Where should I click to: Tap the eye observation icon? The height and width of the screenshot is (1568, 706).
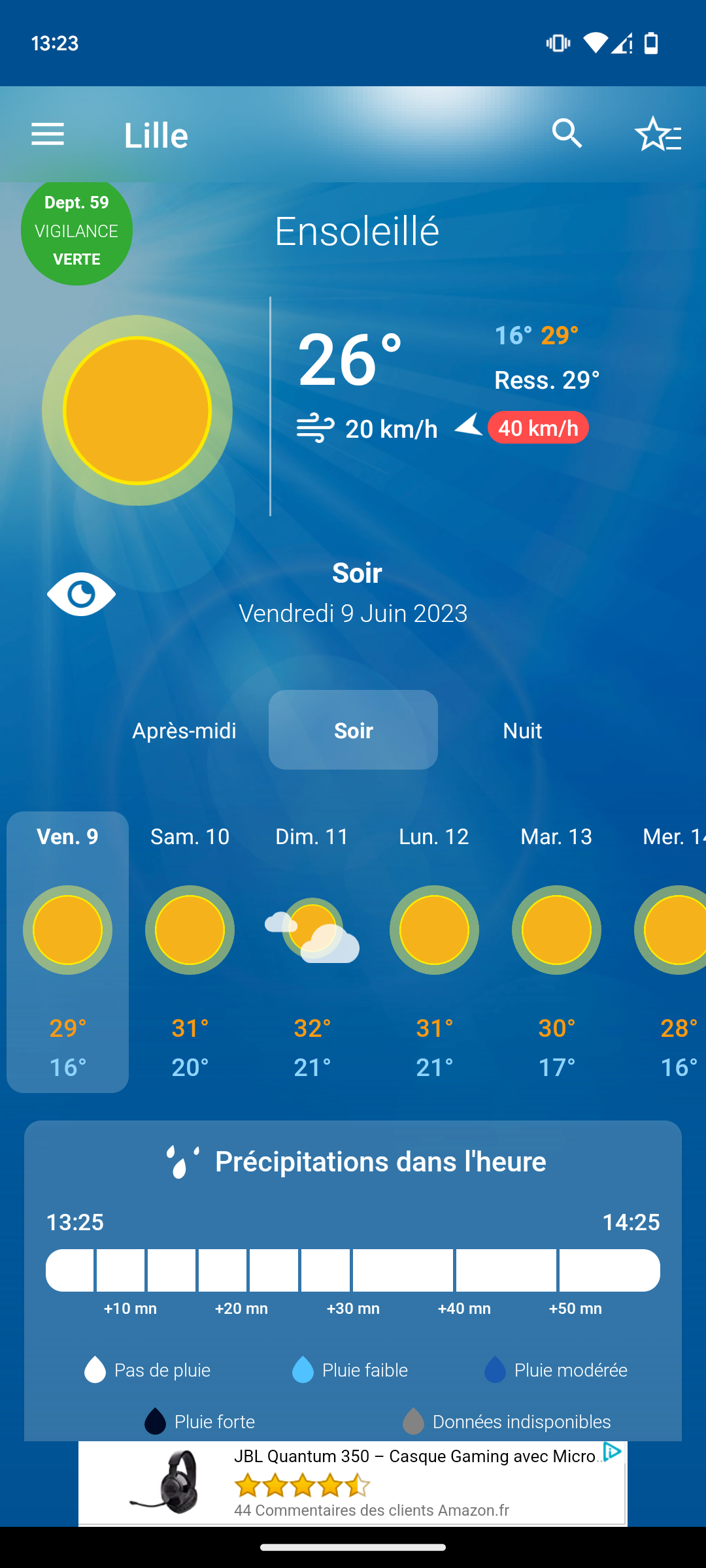pos(81,594)
